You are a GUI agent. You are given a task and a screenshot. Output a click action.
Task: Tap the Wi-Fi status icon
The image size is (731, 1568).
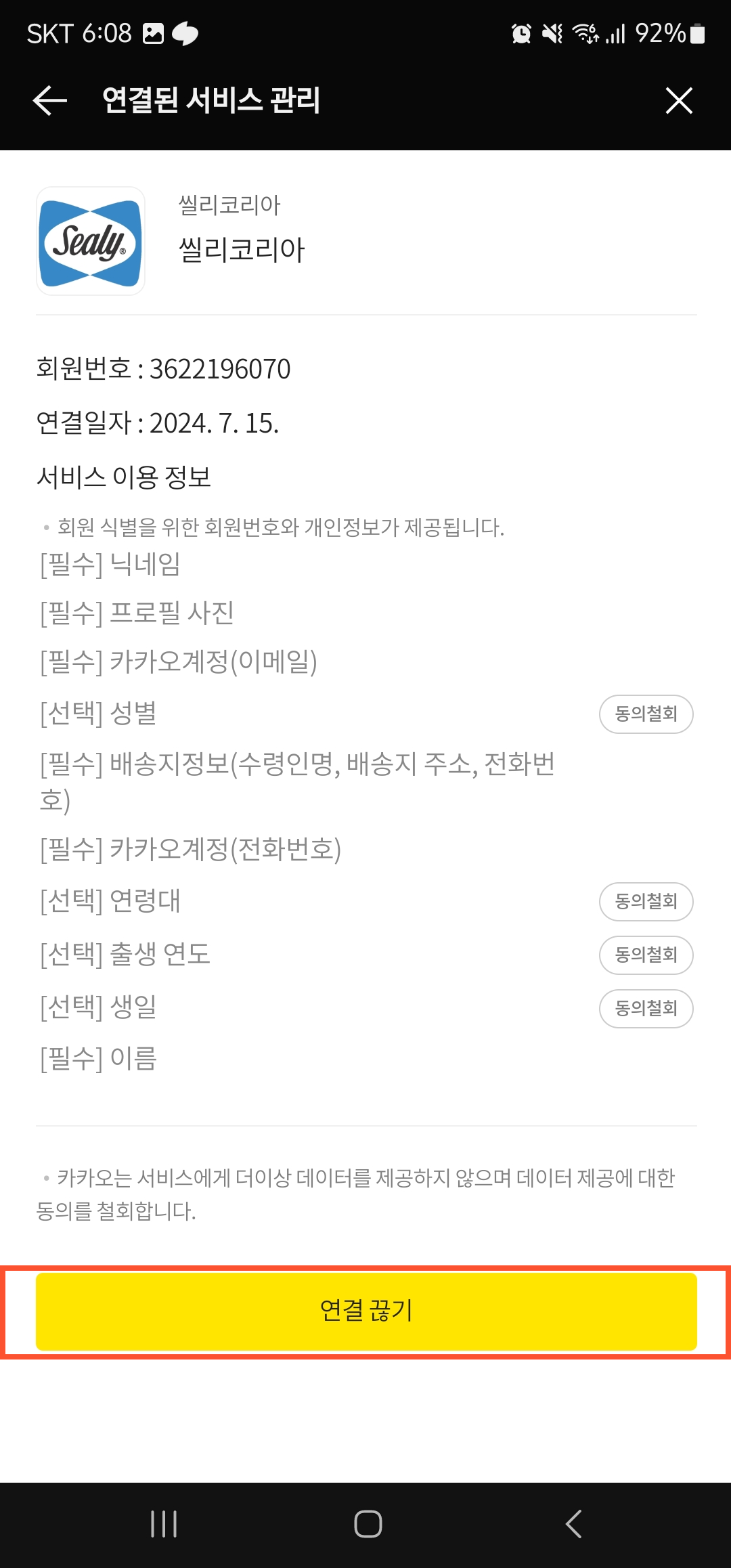click(x=583, y=32)
